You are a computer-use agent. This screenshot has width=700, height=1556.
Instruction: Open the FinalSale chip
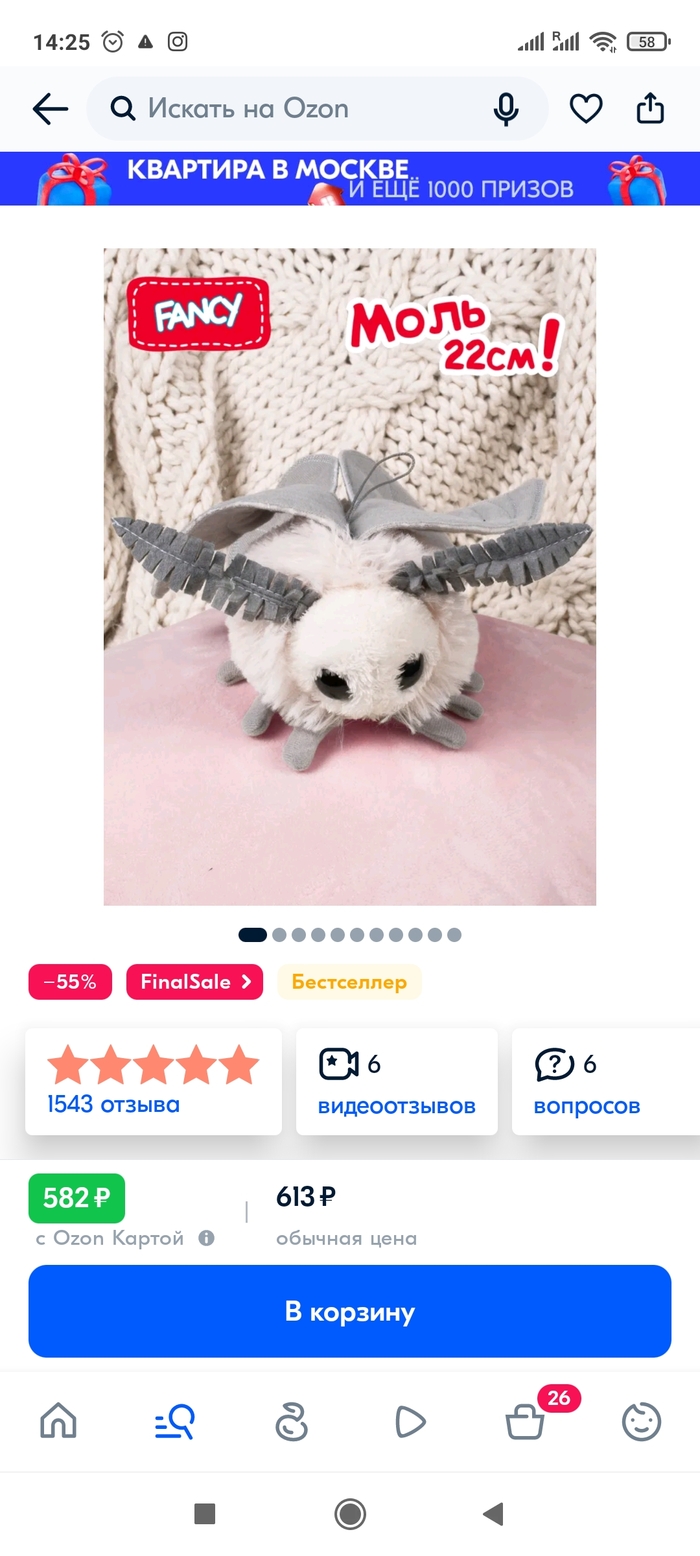point(194,982)
